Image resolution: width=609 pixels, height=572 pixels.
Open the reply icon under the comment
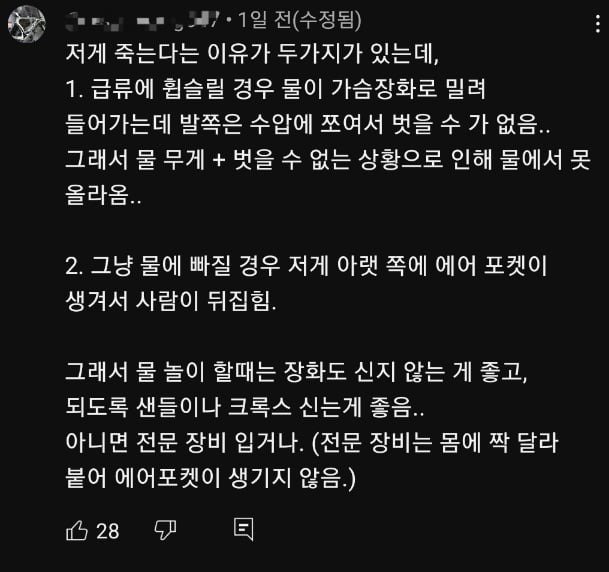242,529
